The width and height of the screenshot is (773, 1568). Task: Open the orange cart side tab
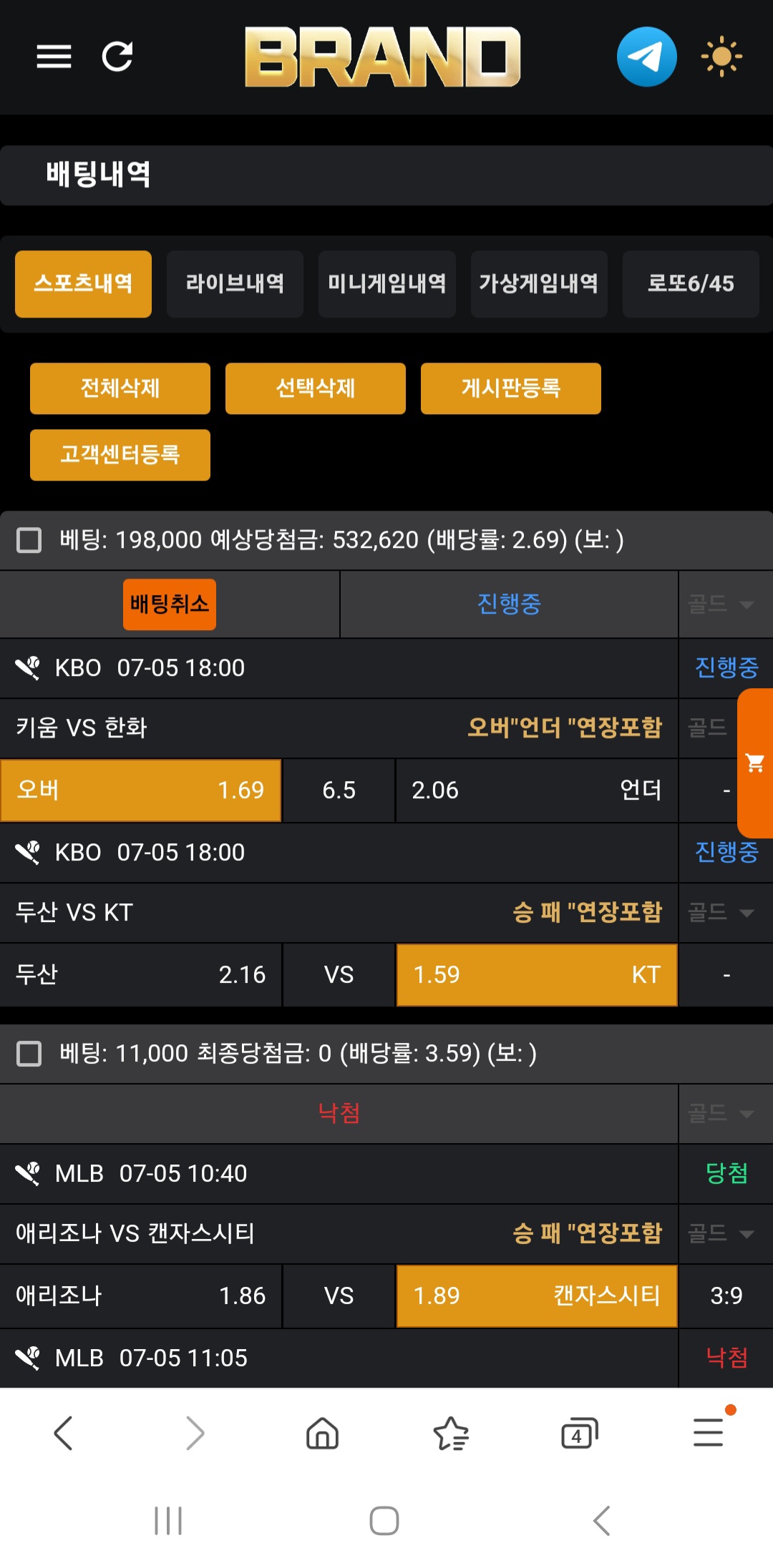pyautogui.click(x=755, y=763)
